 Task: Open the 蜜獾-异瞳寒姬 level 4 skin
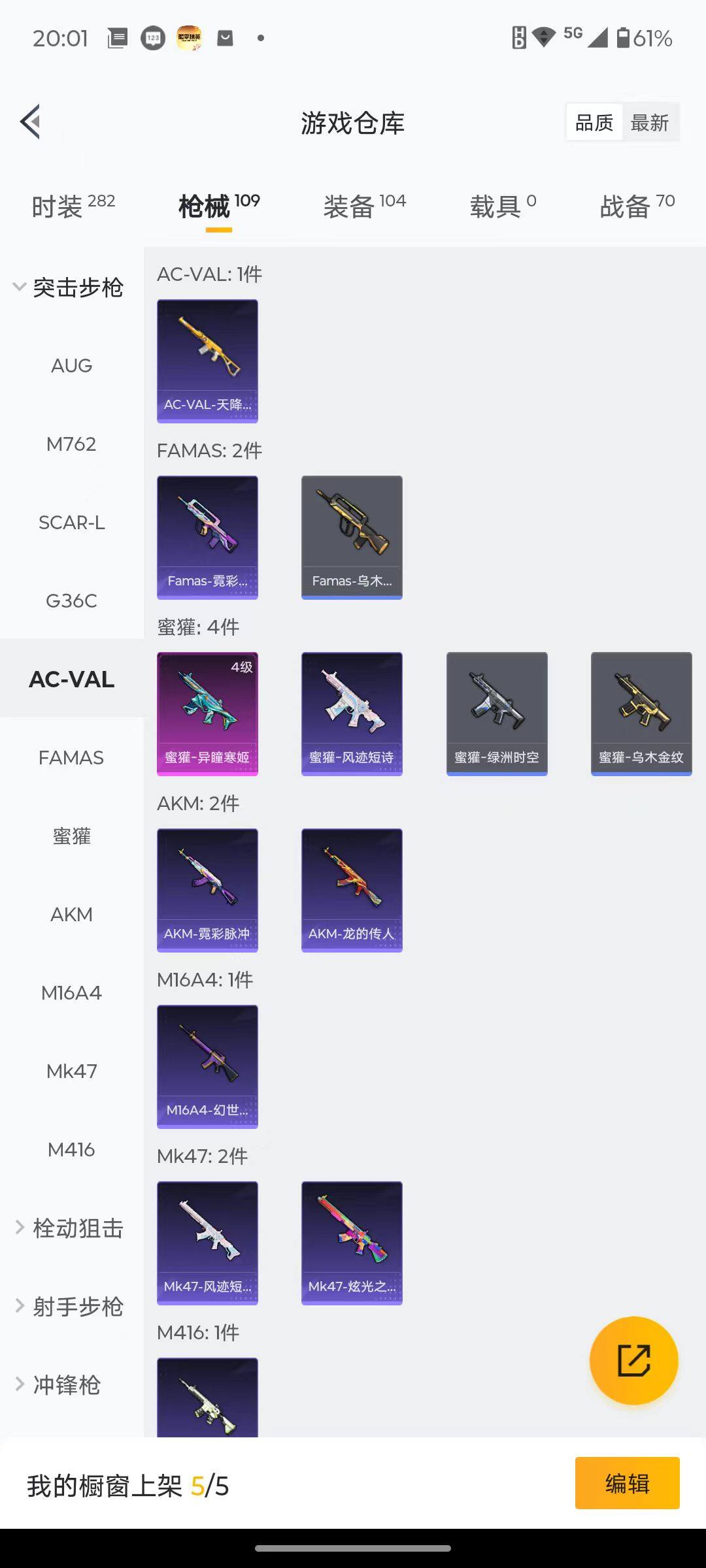(207, 713)
